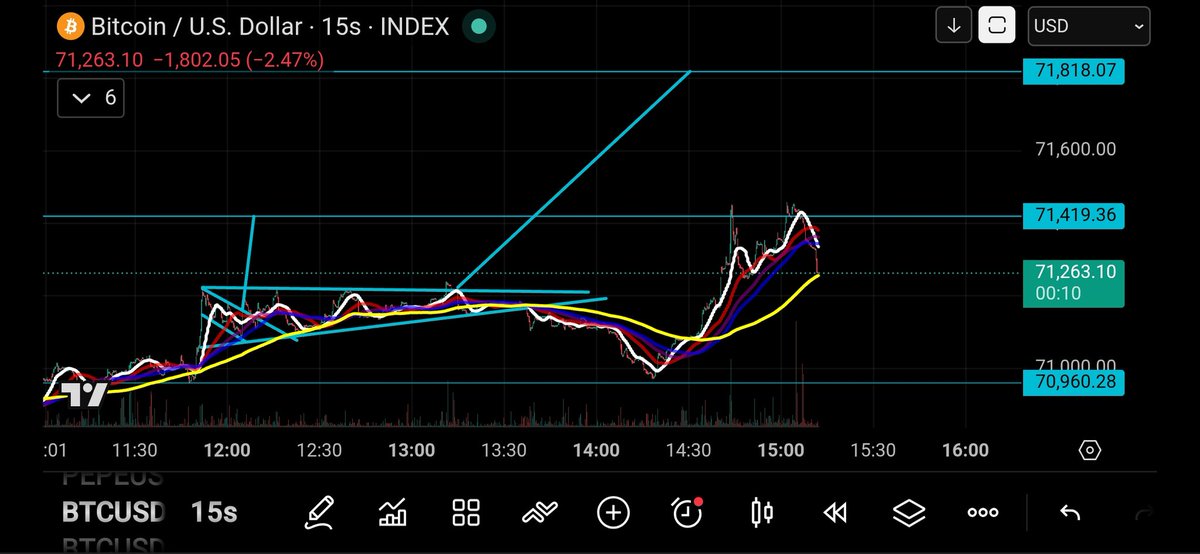Open the chart settings hexagon icon
Screen dimensions: 1200x554
(1090, 450)
